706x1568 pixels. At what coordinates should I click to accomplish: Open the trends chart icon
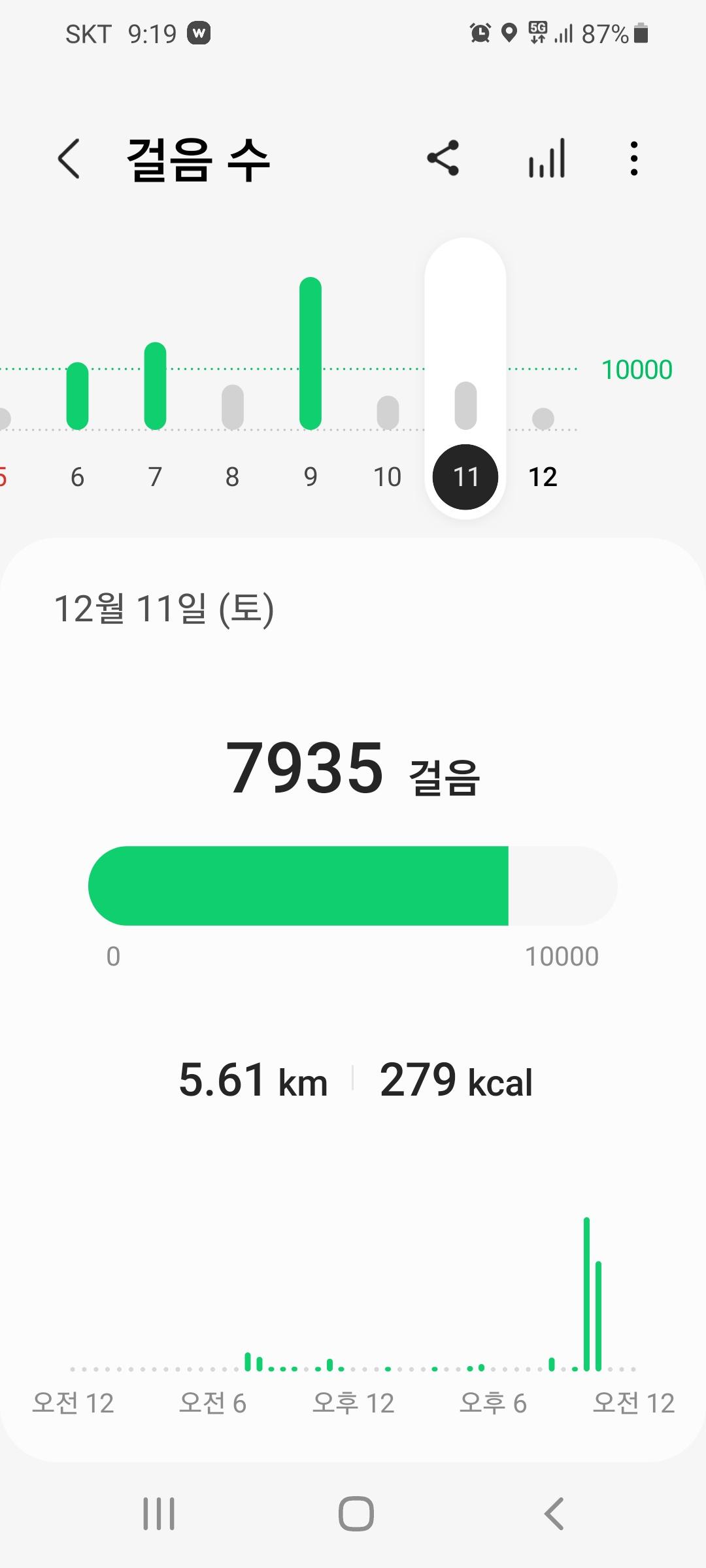click(546, 159)
